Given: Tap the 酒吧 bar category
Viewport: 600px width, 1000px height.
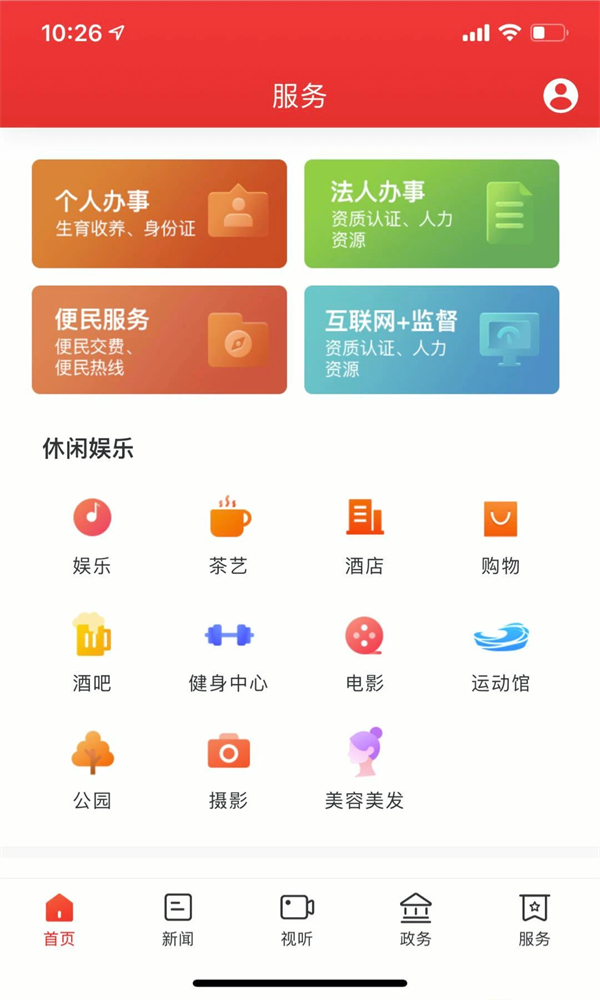Looking at the screenshot, I should (92, 652).
